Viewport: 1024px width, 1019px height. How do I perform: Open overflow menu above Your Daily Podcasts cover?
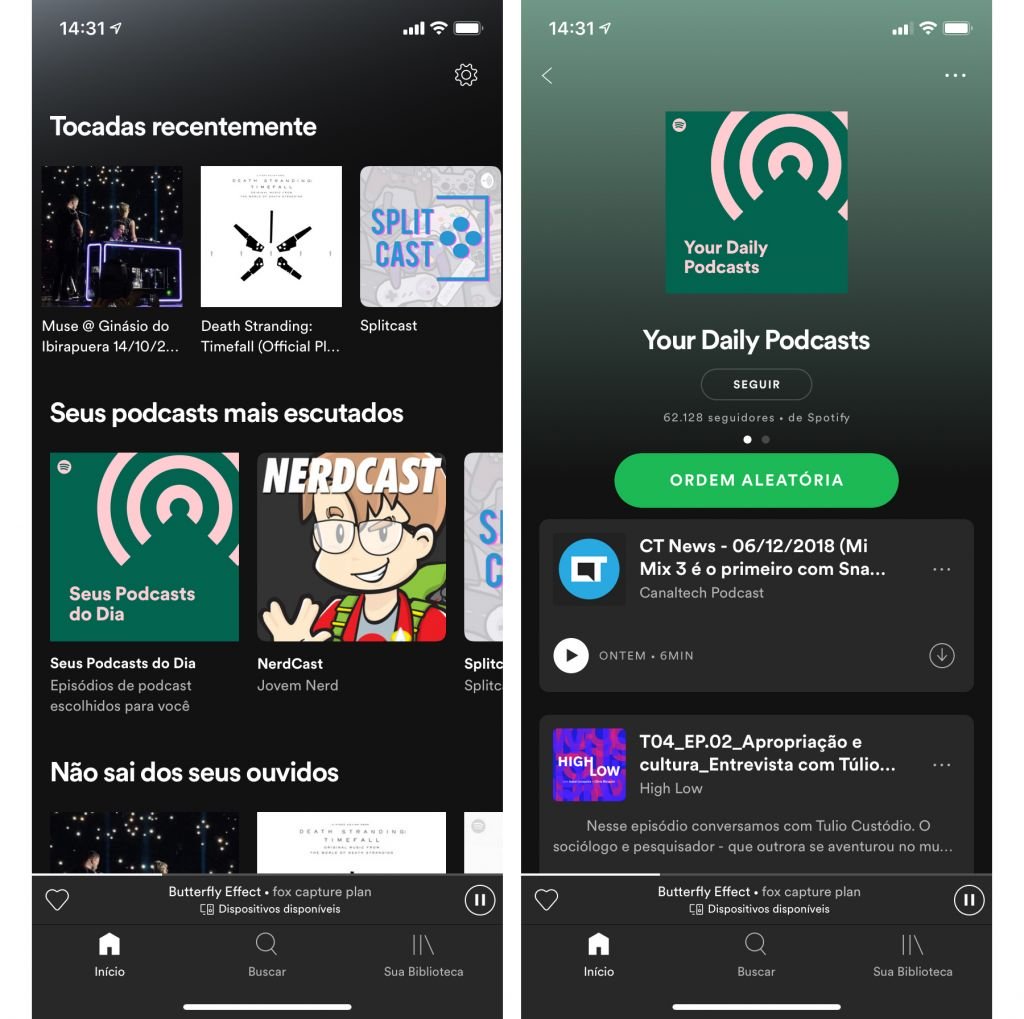(x=955, y=76)
